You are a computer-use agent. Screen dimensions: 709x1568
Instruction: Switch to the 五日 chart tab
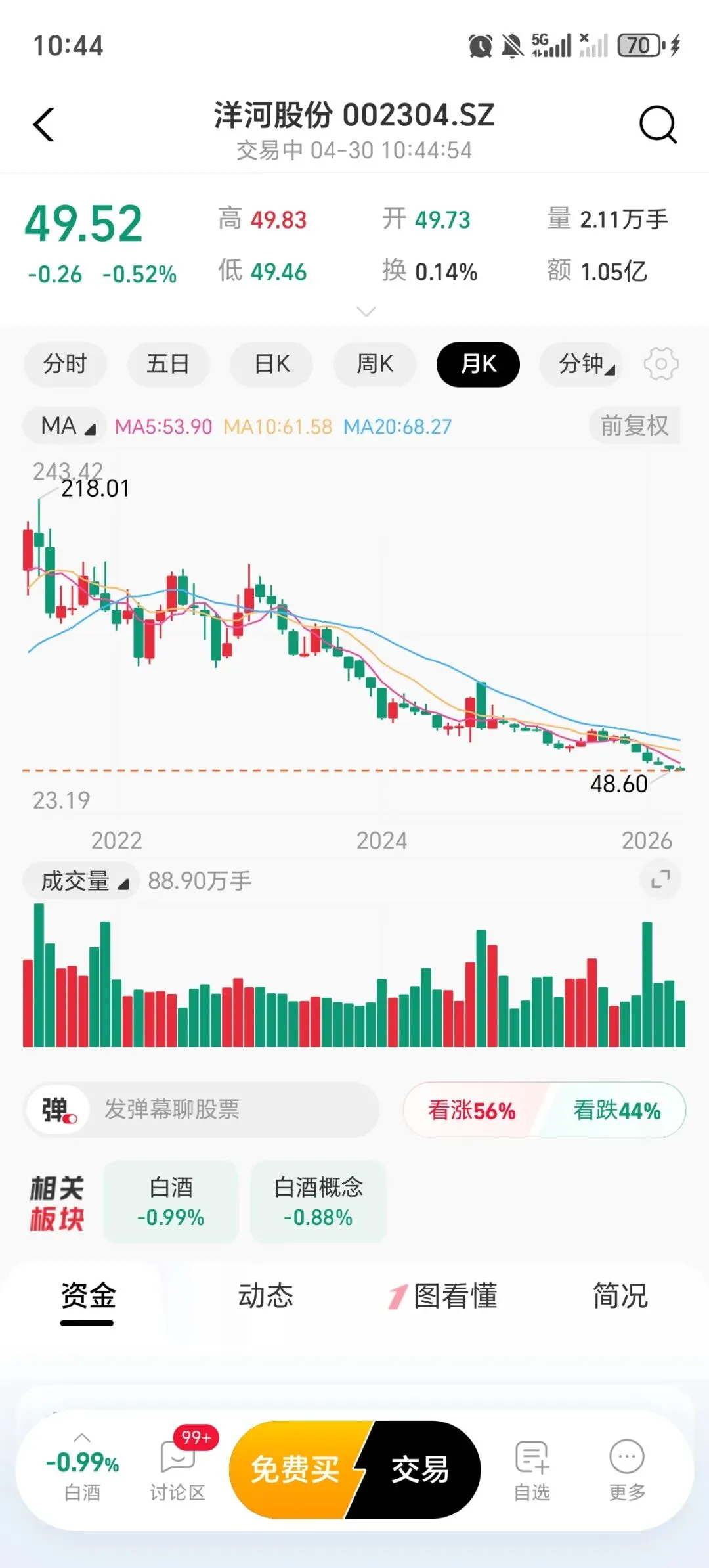168,364
